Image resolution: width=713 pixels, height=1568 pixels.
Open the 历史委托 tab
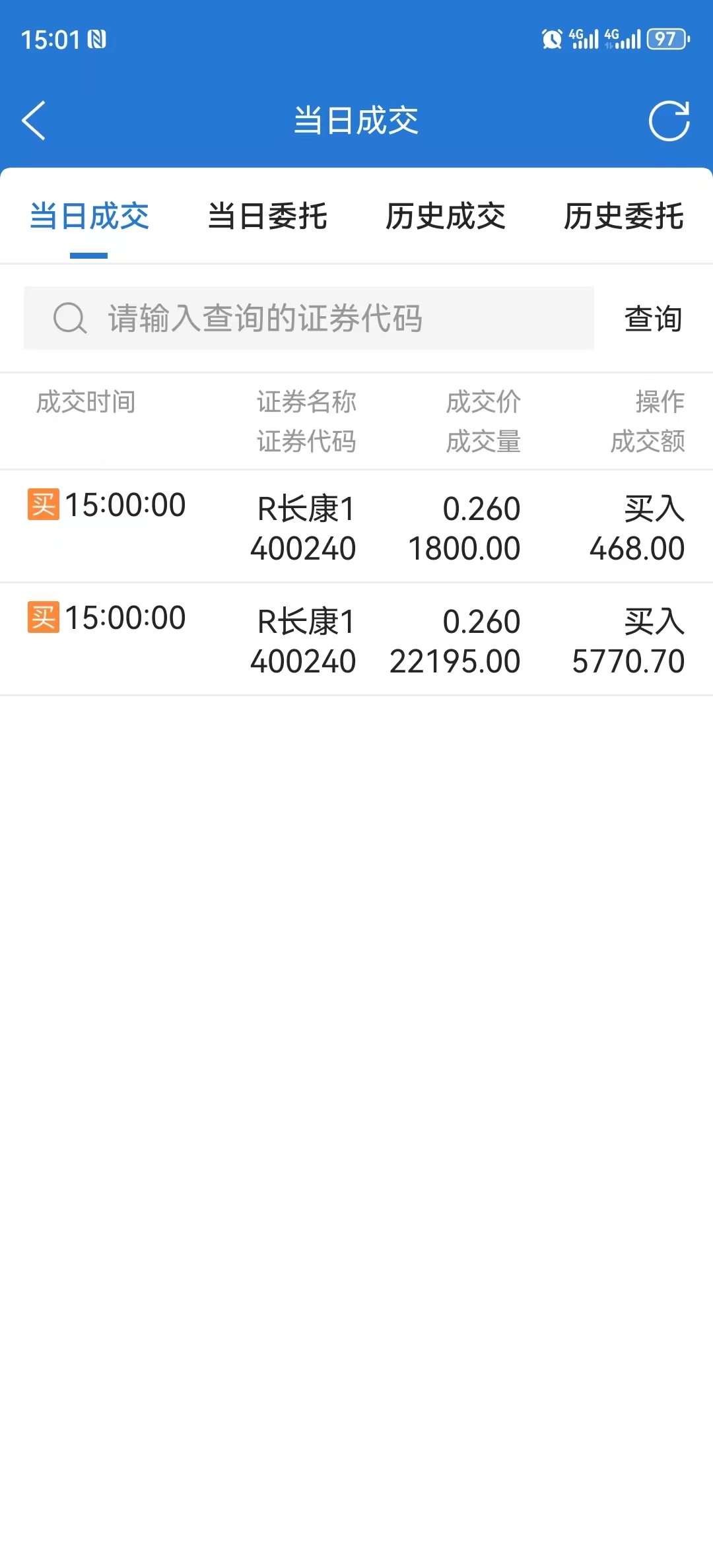pos(624,216)
